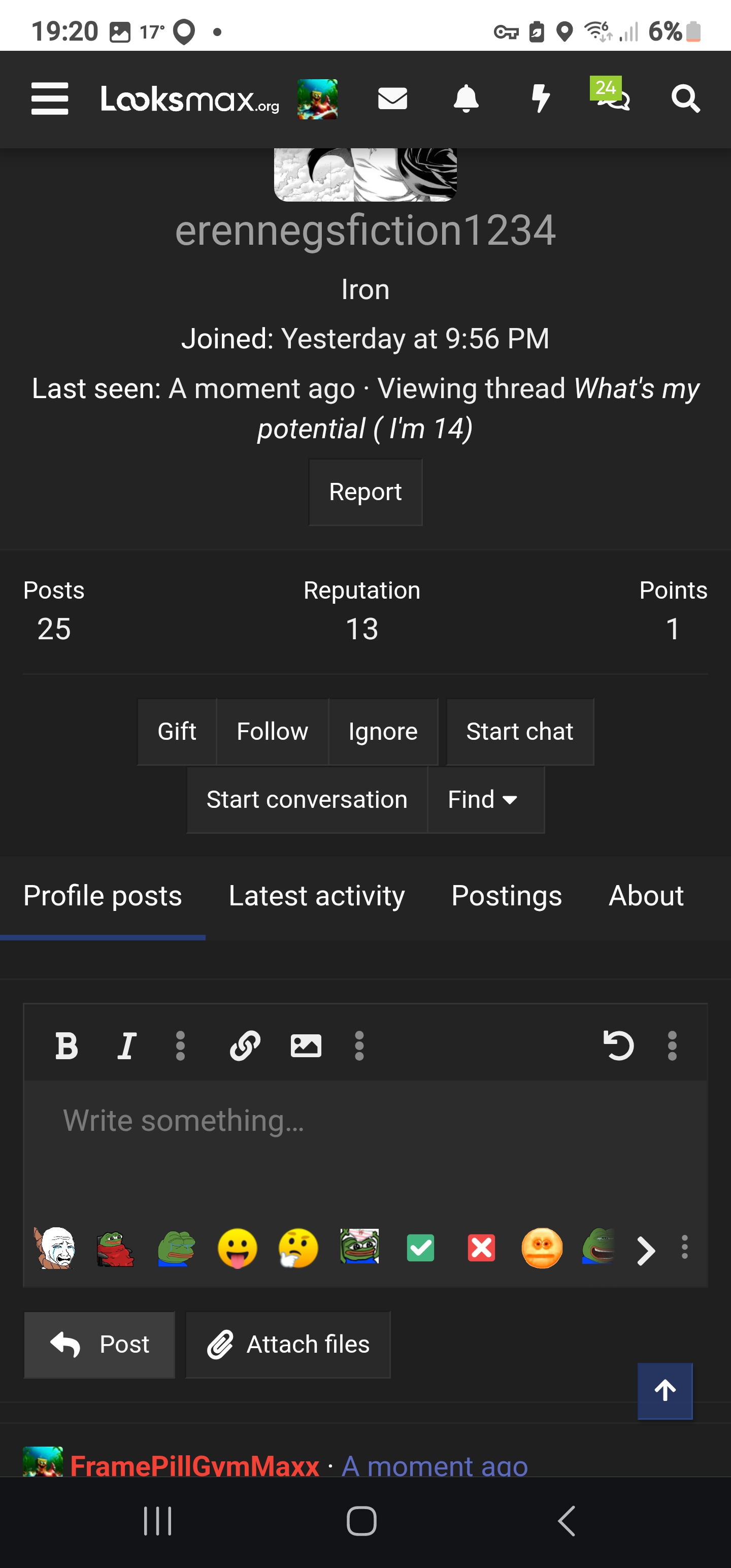The image size is (731, 1568).
Task: Ignore this user
Action: (x=383, y=732)
